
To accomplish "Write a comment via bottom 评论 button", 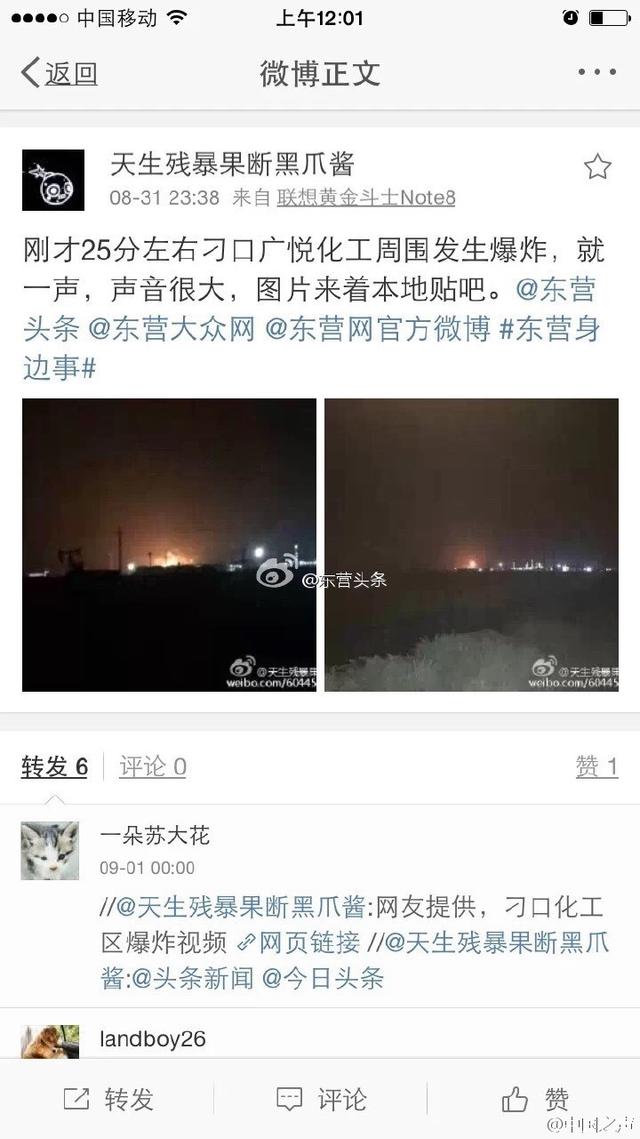I will click(320, 1099).
